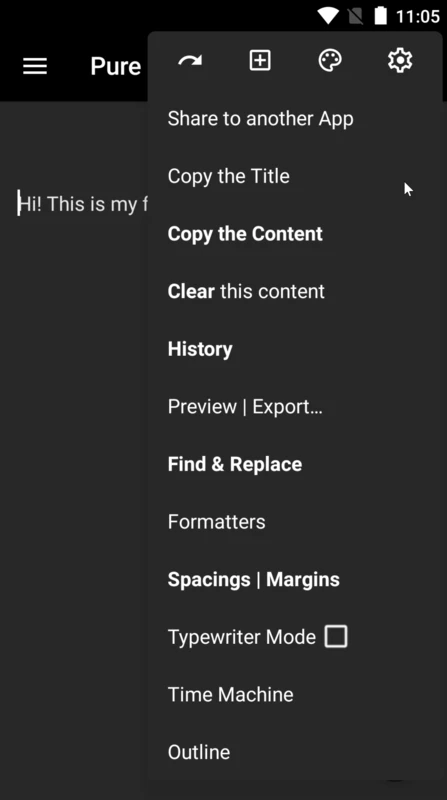Tap the redo arrow icon
Screen dimensions: 447x800
coord(190,61)
